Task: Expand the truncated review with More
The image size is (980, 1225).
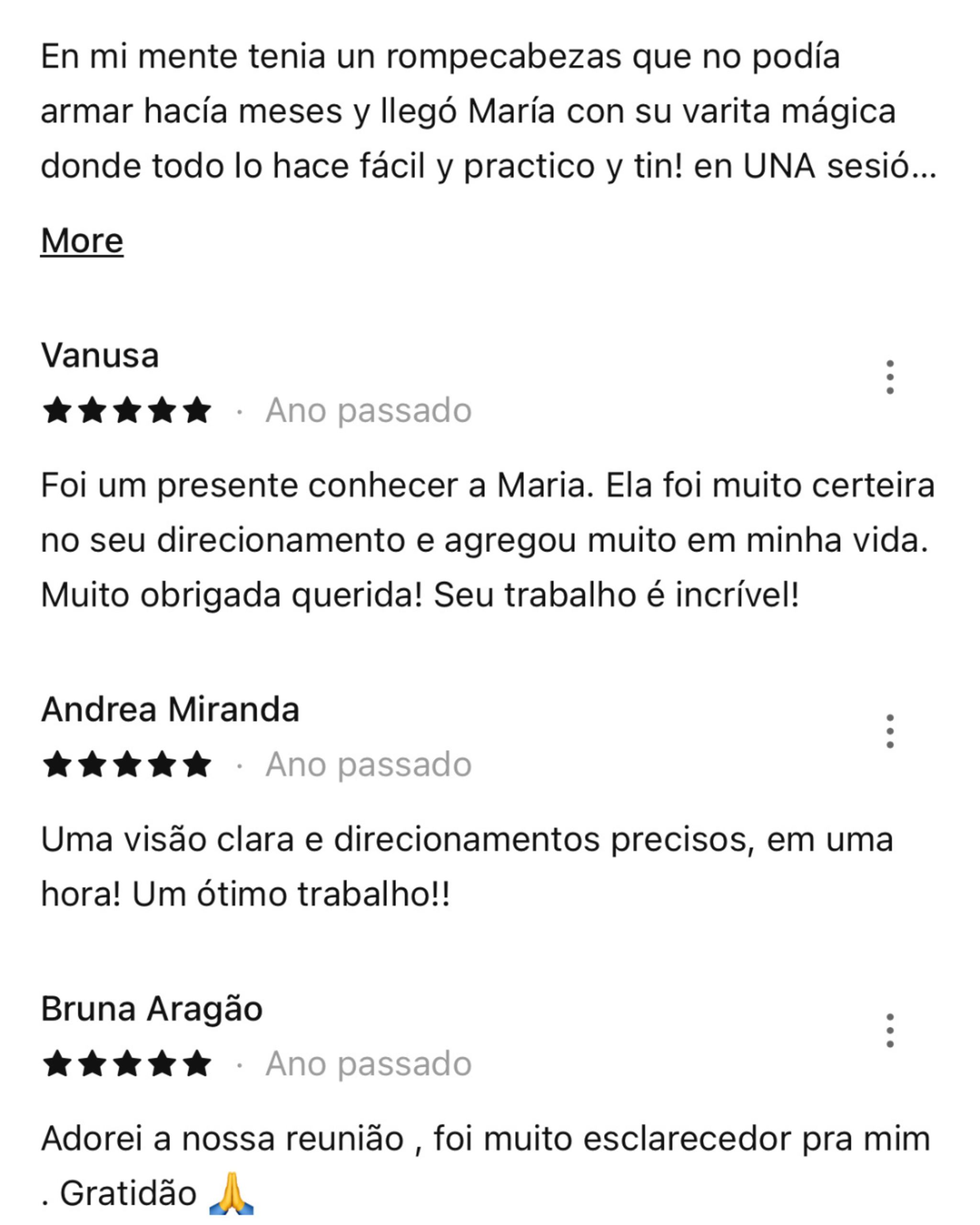Action: [x=82, y=241]
